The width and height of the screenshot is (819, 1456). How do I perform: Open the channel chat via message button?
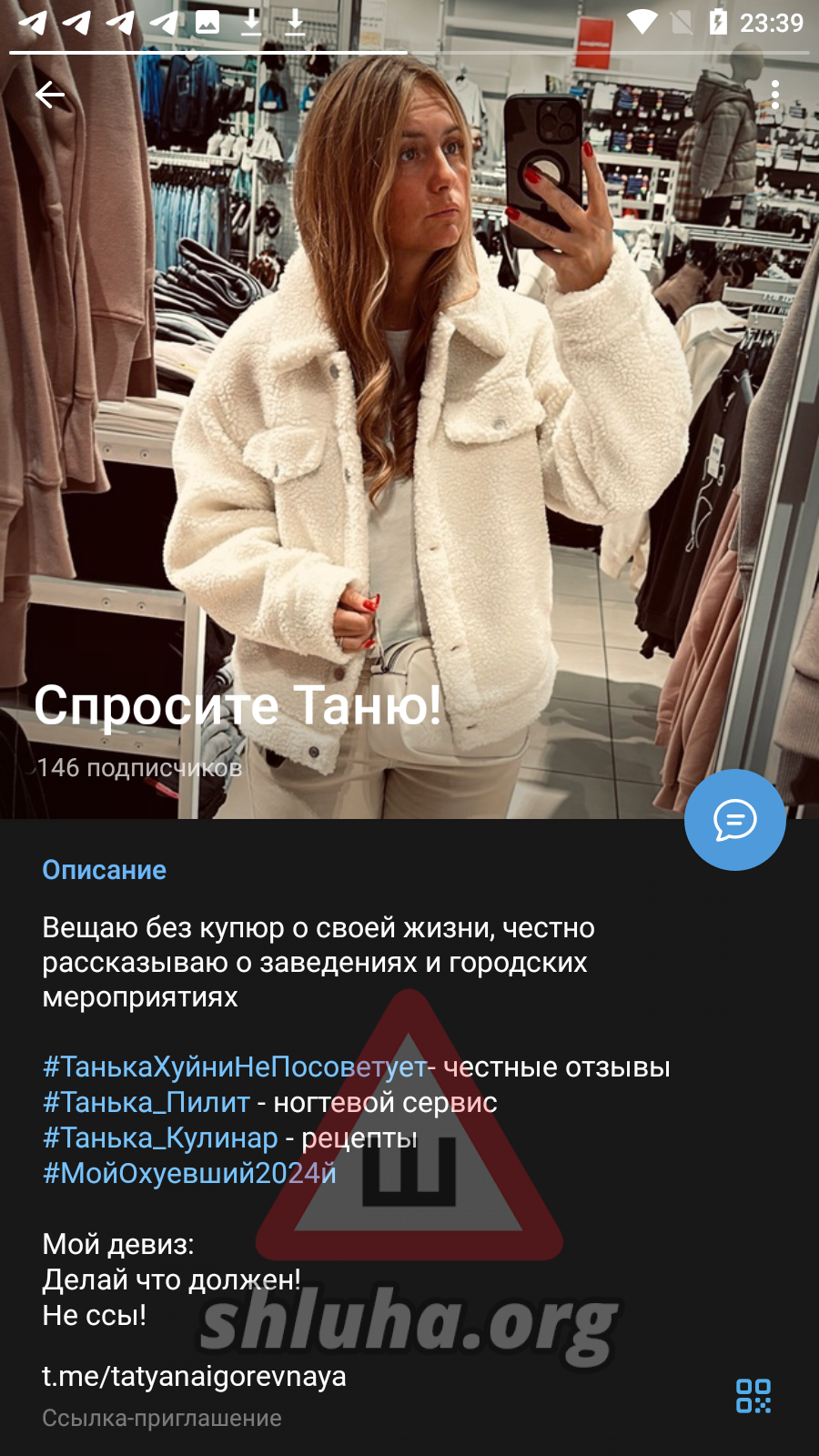click(x=734, y=820)
